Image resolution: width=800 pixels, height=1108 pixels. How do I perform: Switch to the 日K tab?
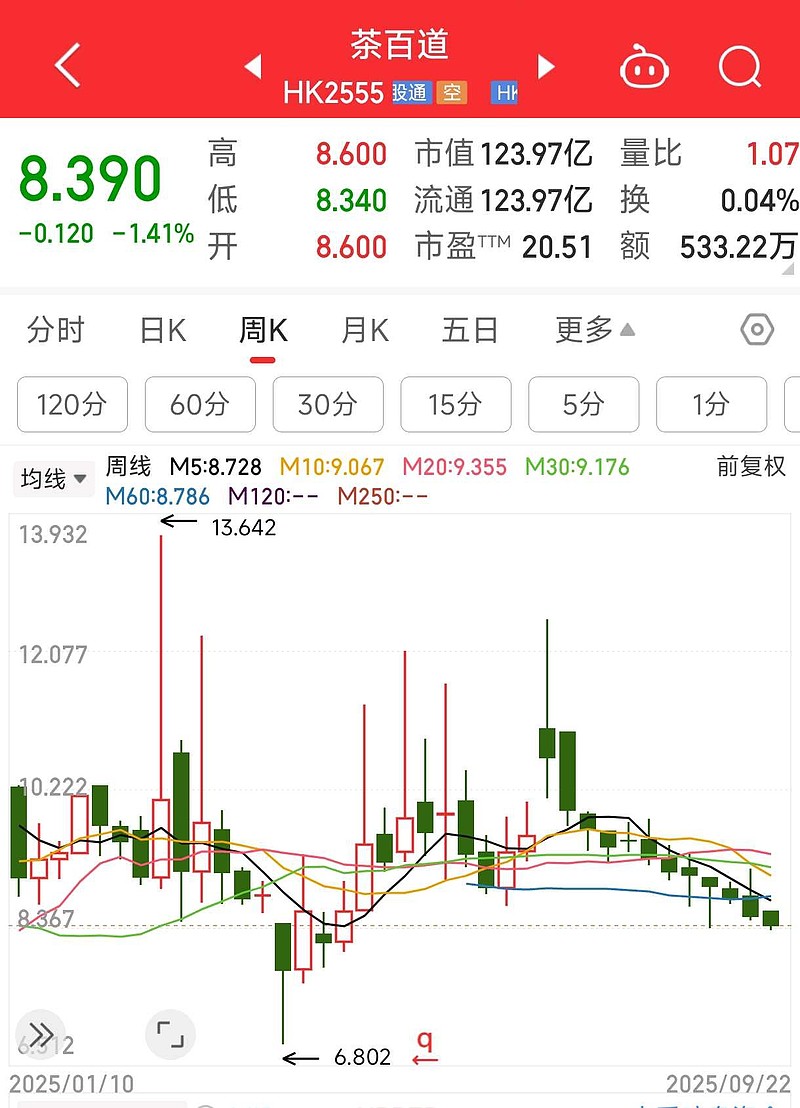pyautogui.click(x=163, y=330)
